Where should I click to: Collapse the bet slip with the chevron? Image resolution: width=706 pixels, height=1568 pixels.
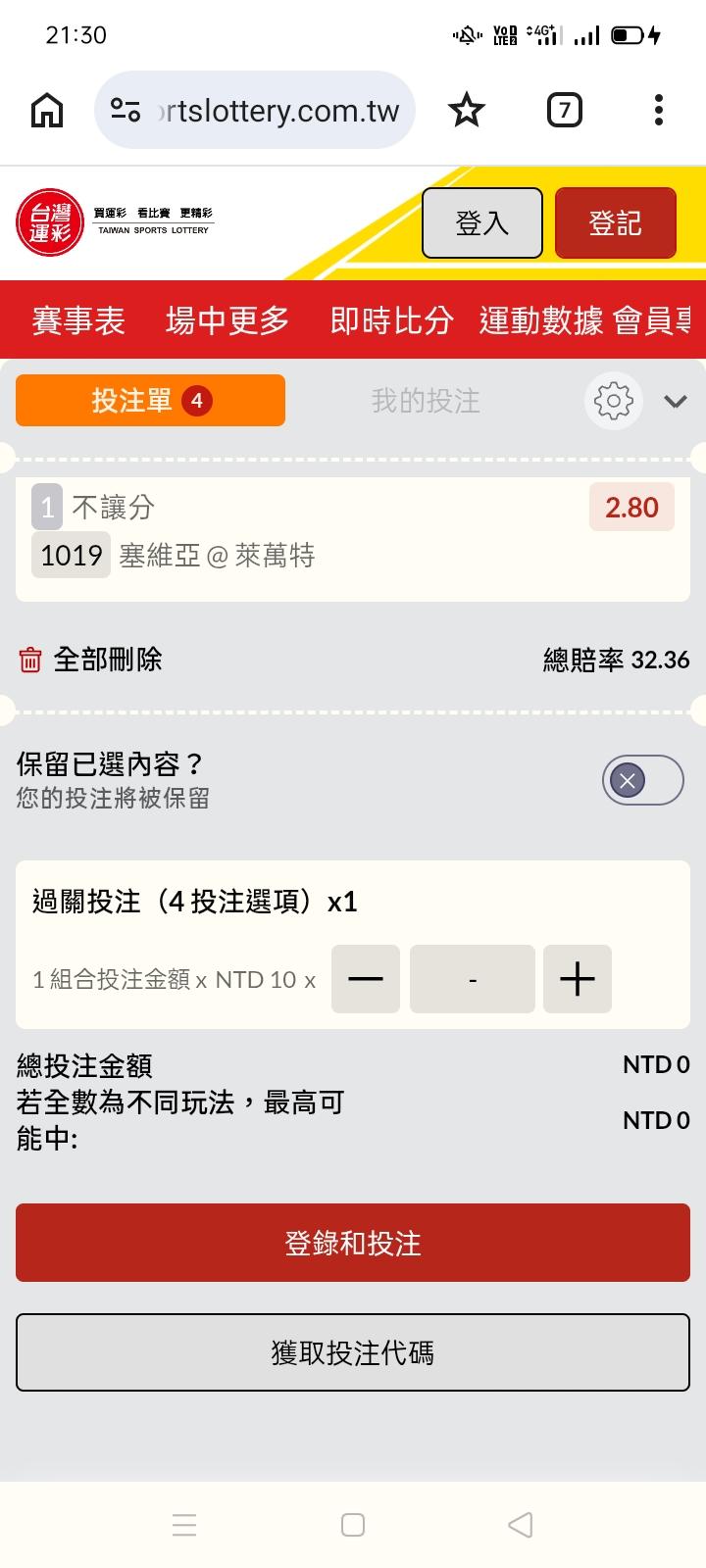click(x=676, y=401)
